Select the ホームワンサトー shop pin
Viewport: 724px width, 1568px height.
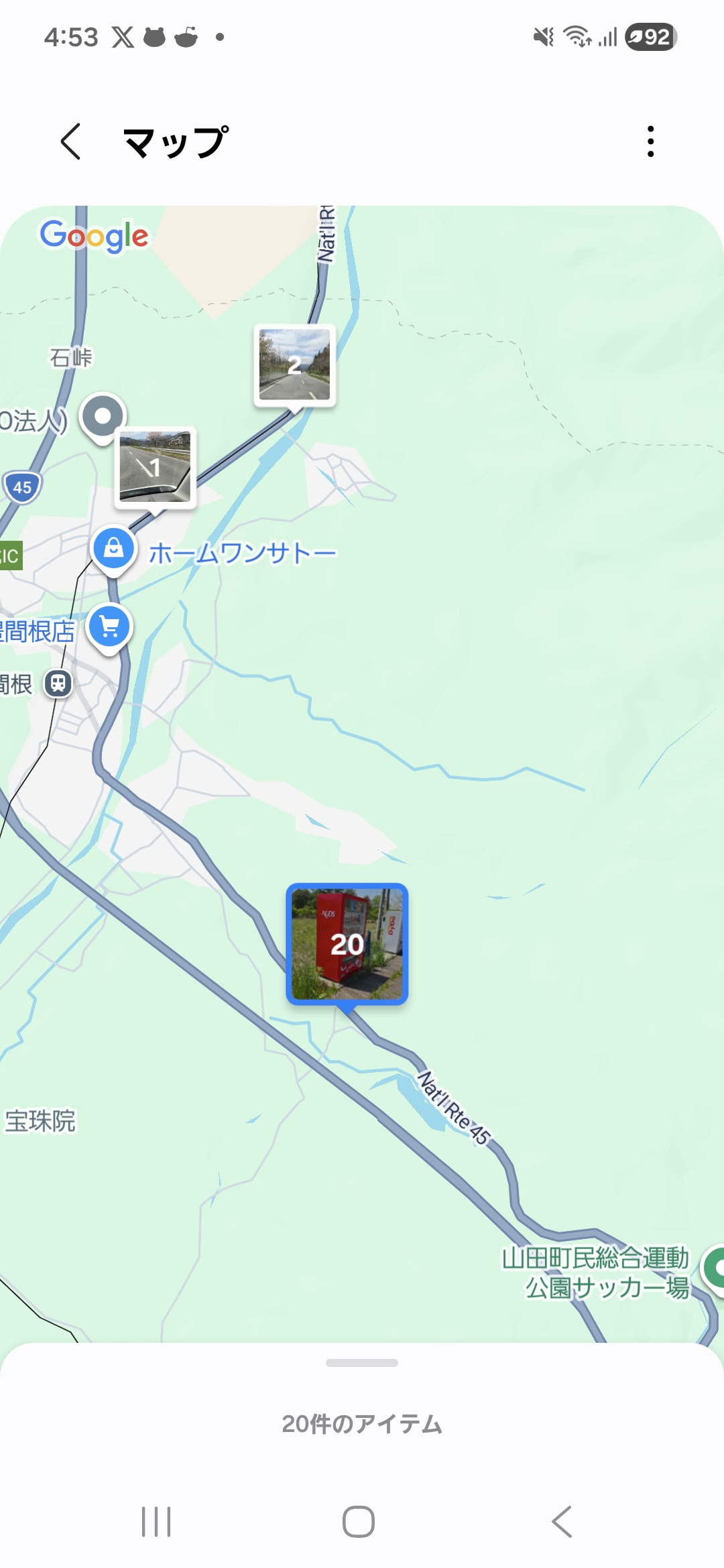(113, 550)
